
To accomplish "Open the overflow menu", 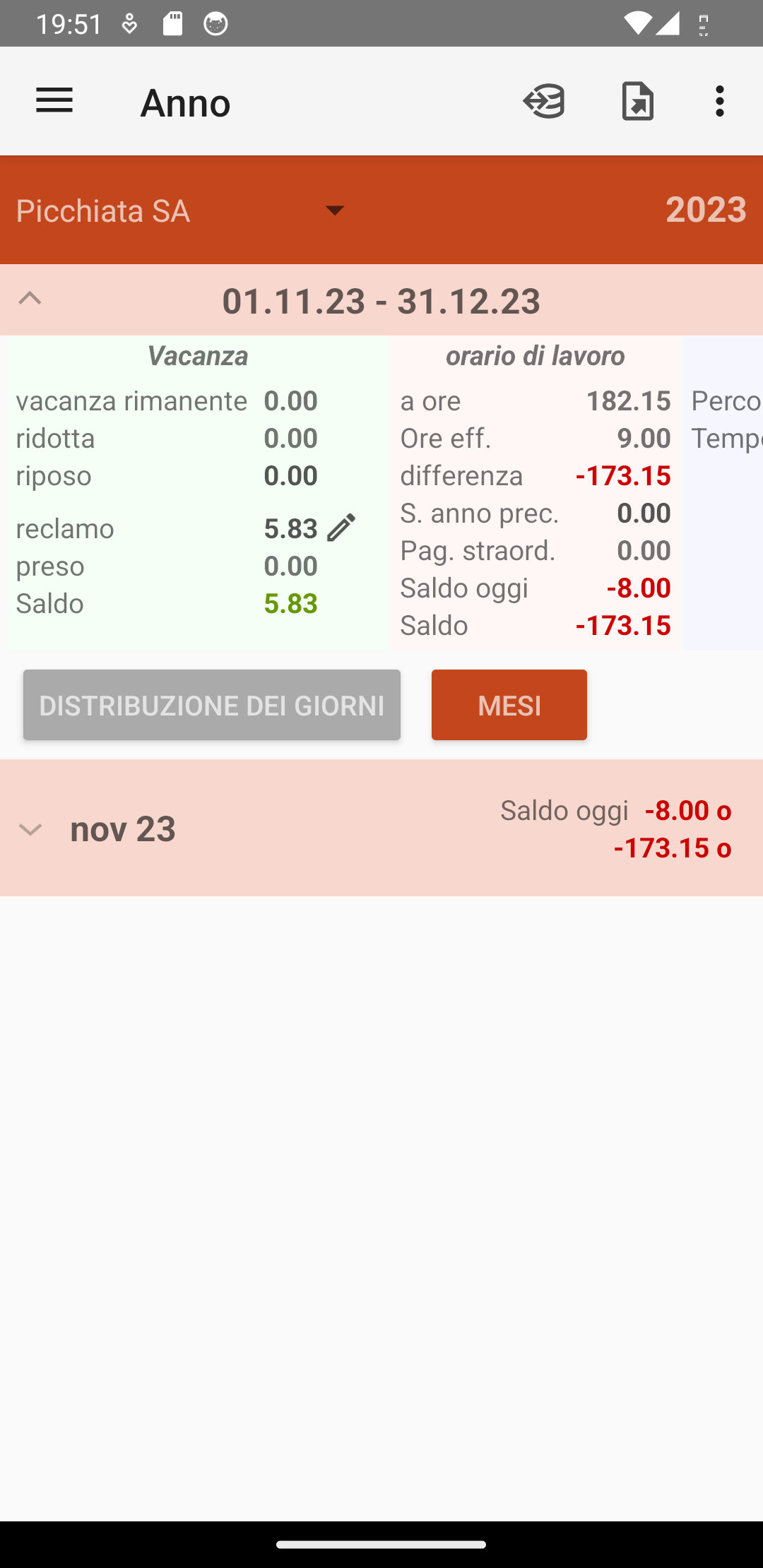I will pos(720,101).
